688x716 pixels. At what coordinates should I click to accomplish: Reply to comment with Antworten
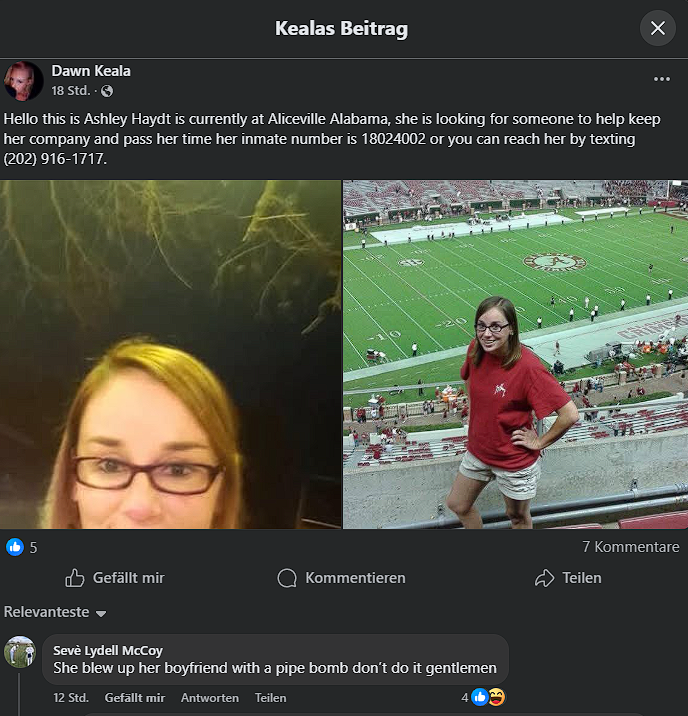[209, 698]
